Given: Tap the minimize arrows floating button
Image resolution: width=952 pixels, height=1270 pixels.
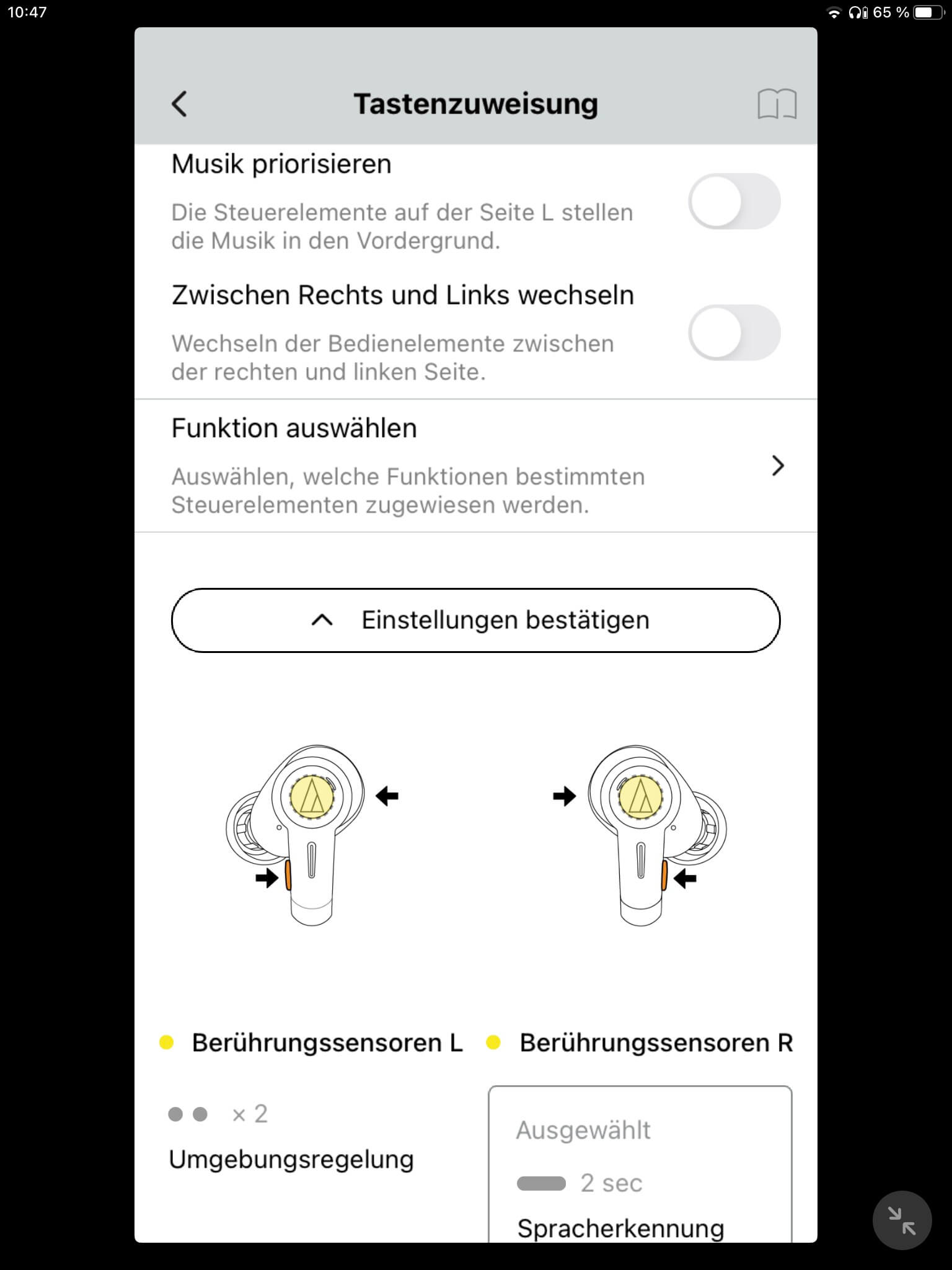Looking at the screenshot, I should [x=902, y=1220].
